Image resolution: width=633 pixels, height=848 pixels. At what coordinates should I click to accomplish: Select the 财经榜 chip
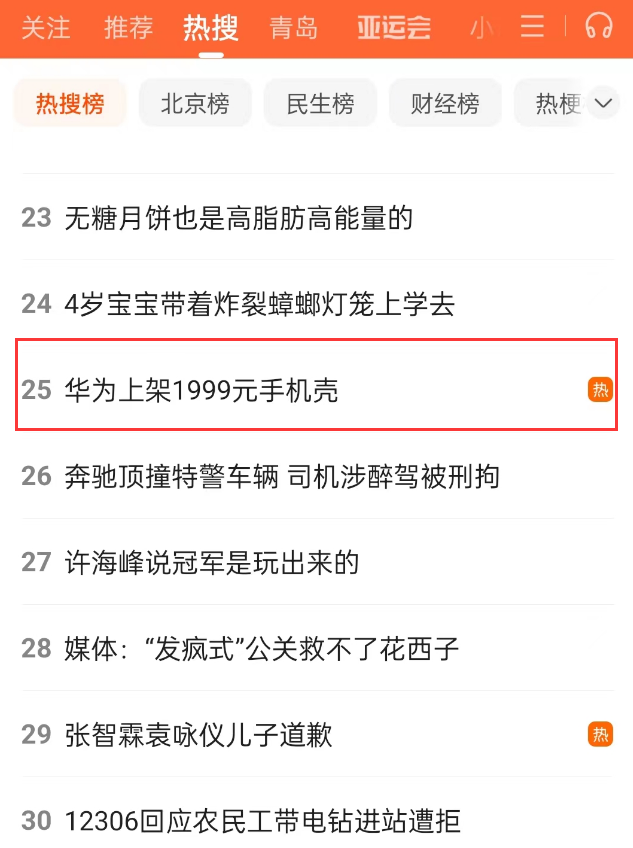[445, 103]
